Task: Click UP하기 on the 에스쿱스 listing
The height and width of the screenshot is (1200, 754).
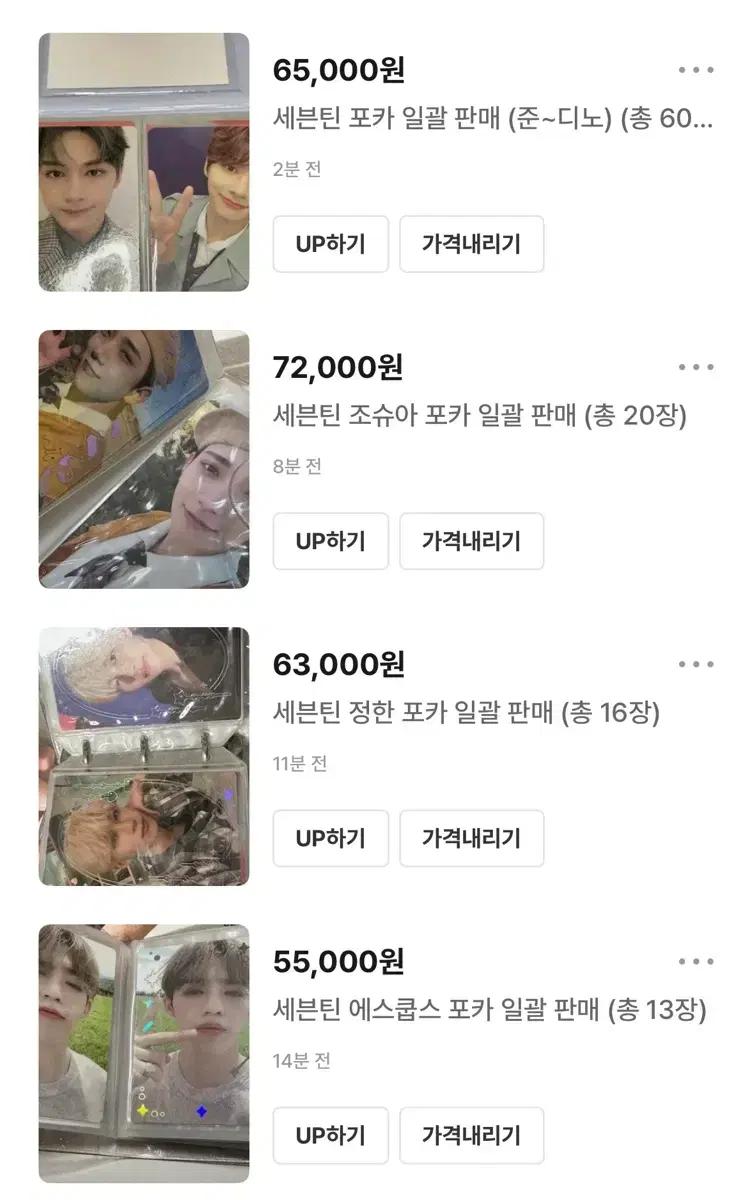Action: 330,1136
